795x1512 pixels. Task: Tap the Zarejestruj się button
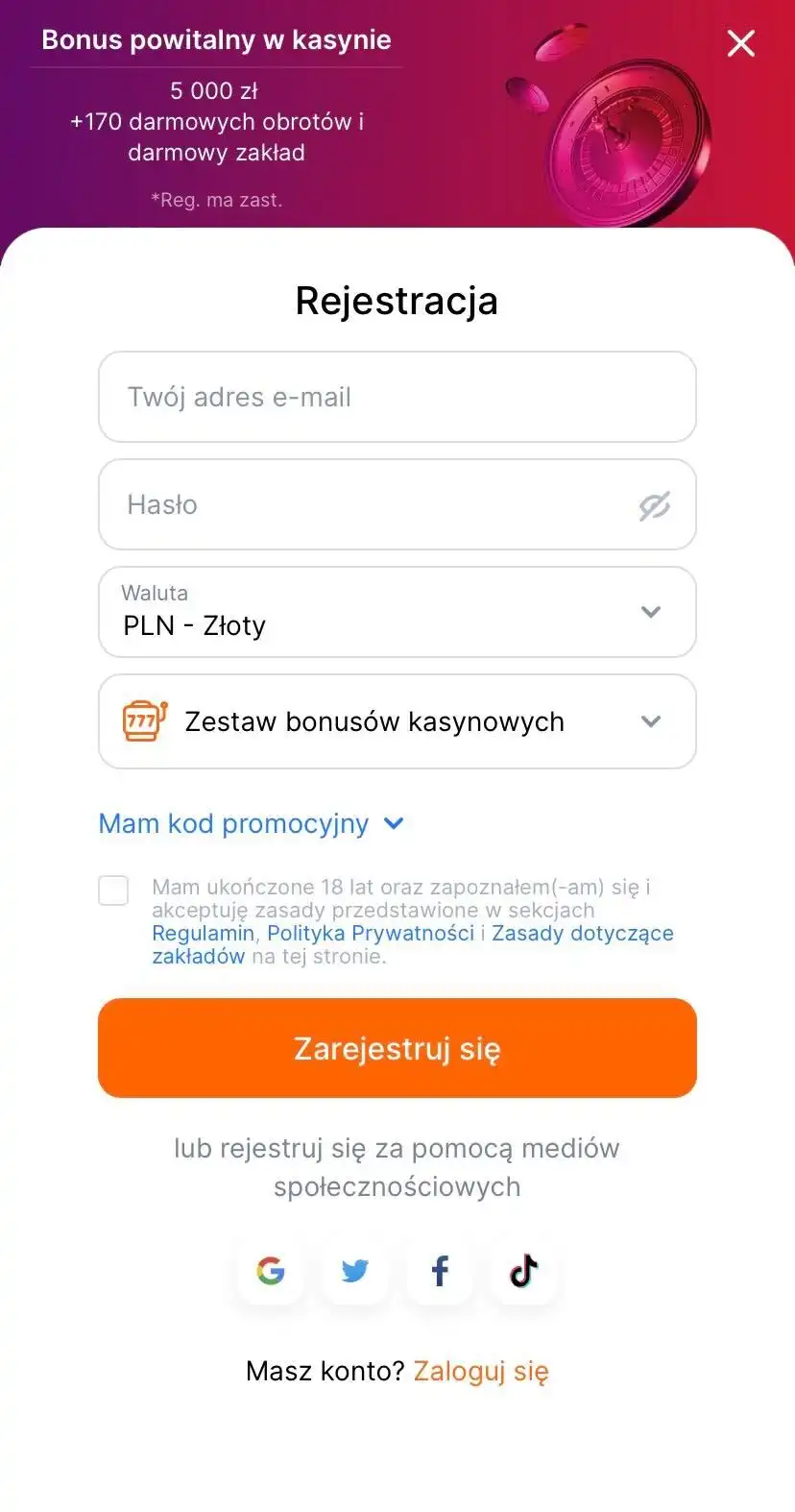[x=397, y=1048]
